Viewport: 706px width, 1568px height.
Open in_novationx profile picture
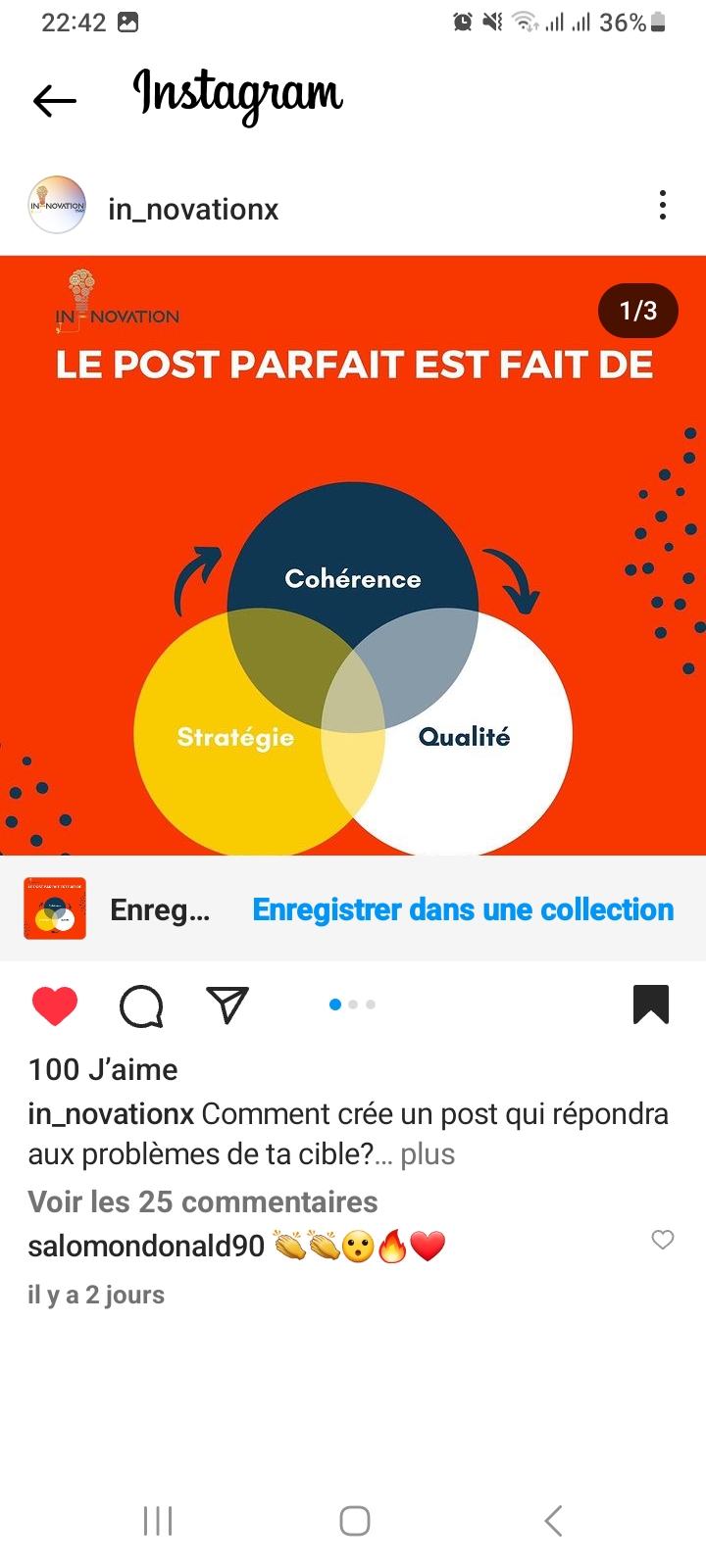point(57,205)
